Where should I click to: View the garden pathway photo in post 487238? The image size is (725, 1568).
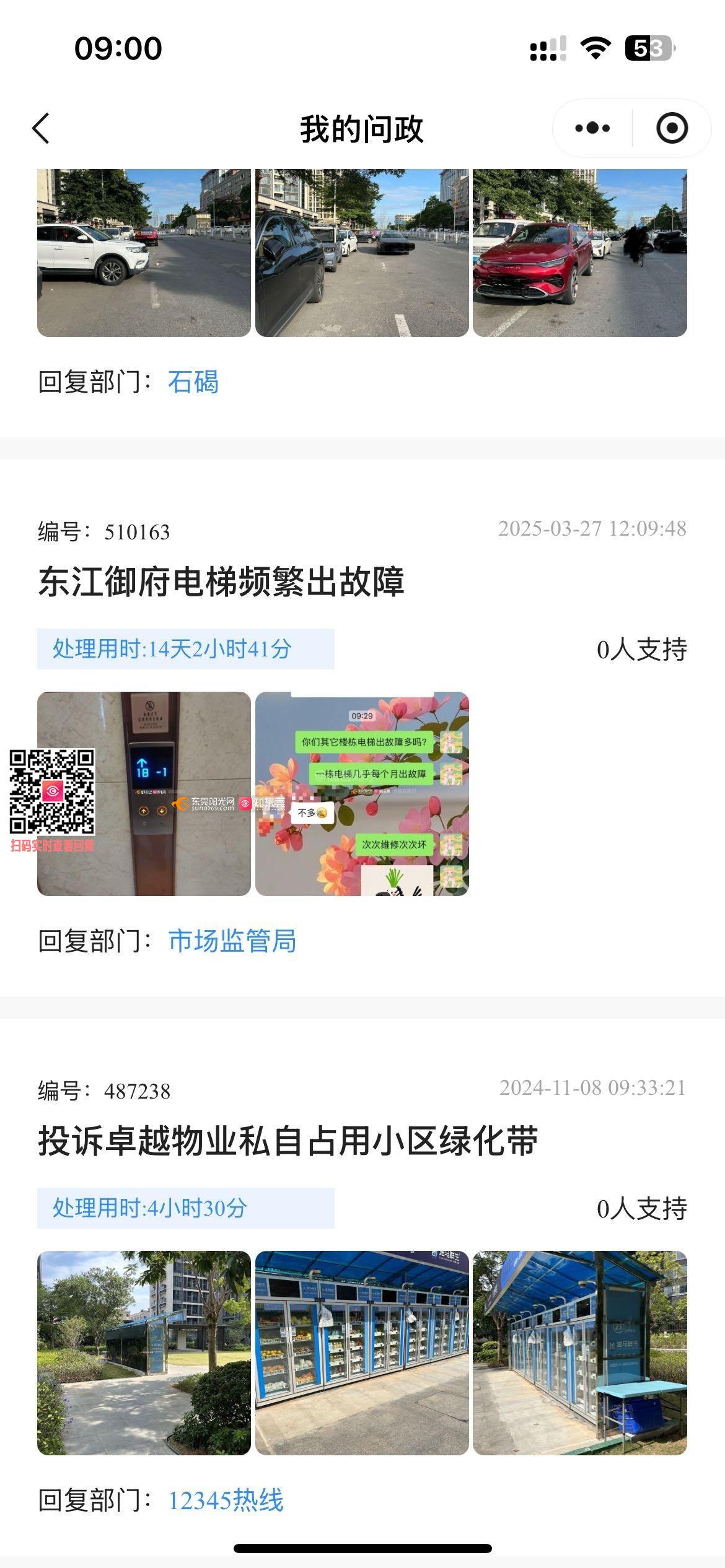[x=144, y=1352]
